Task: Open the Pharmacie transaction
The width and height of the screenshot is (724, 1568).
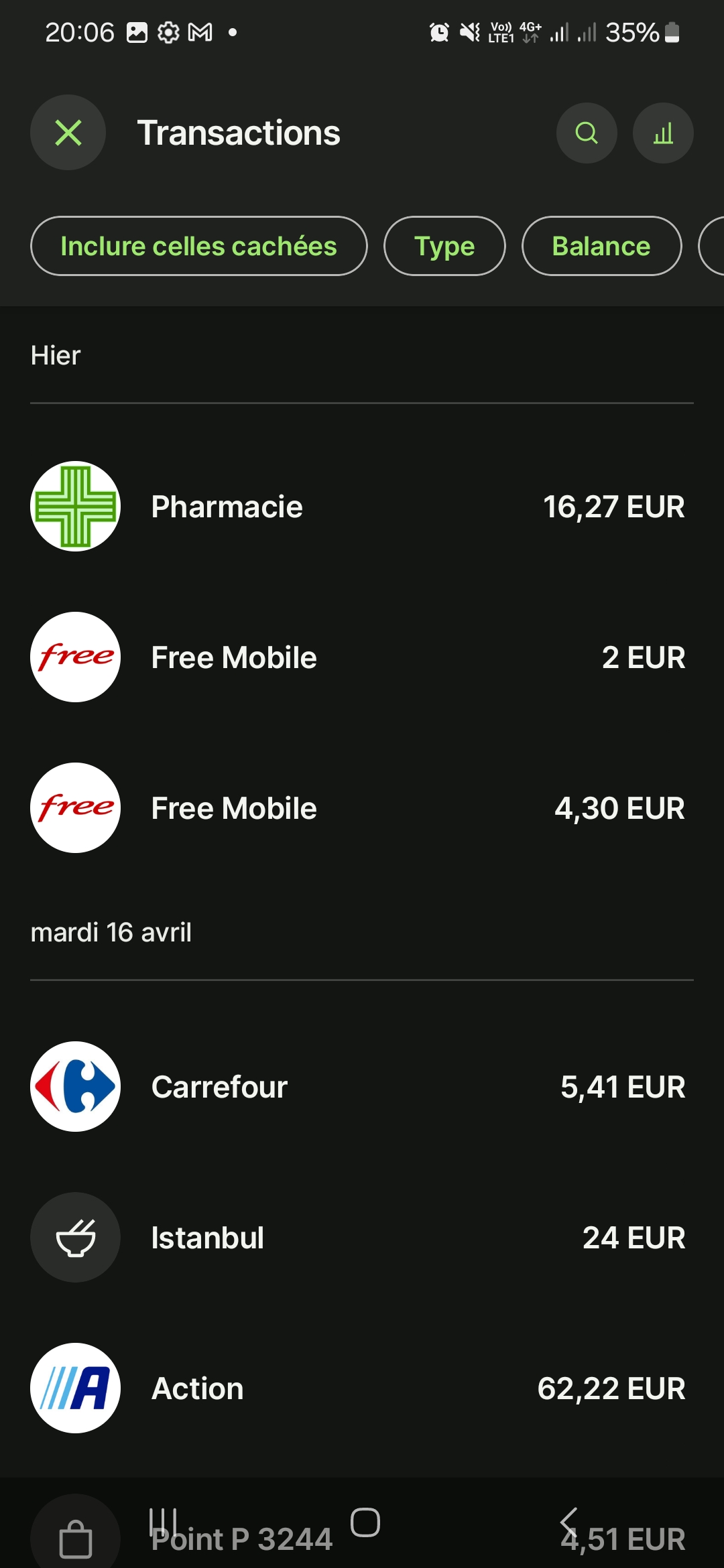Action: (x=362, y=507)
